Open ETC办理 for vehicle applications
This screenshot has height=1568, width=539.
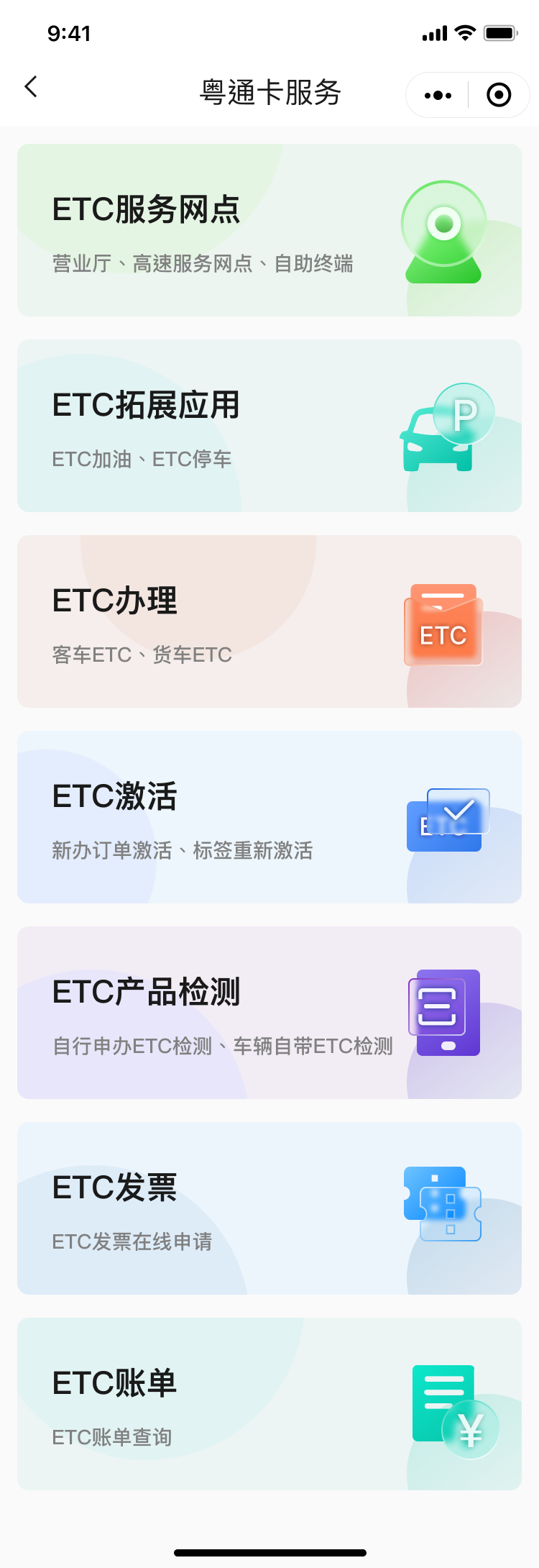[x=269, y=621]
